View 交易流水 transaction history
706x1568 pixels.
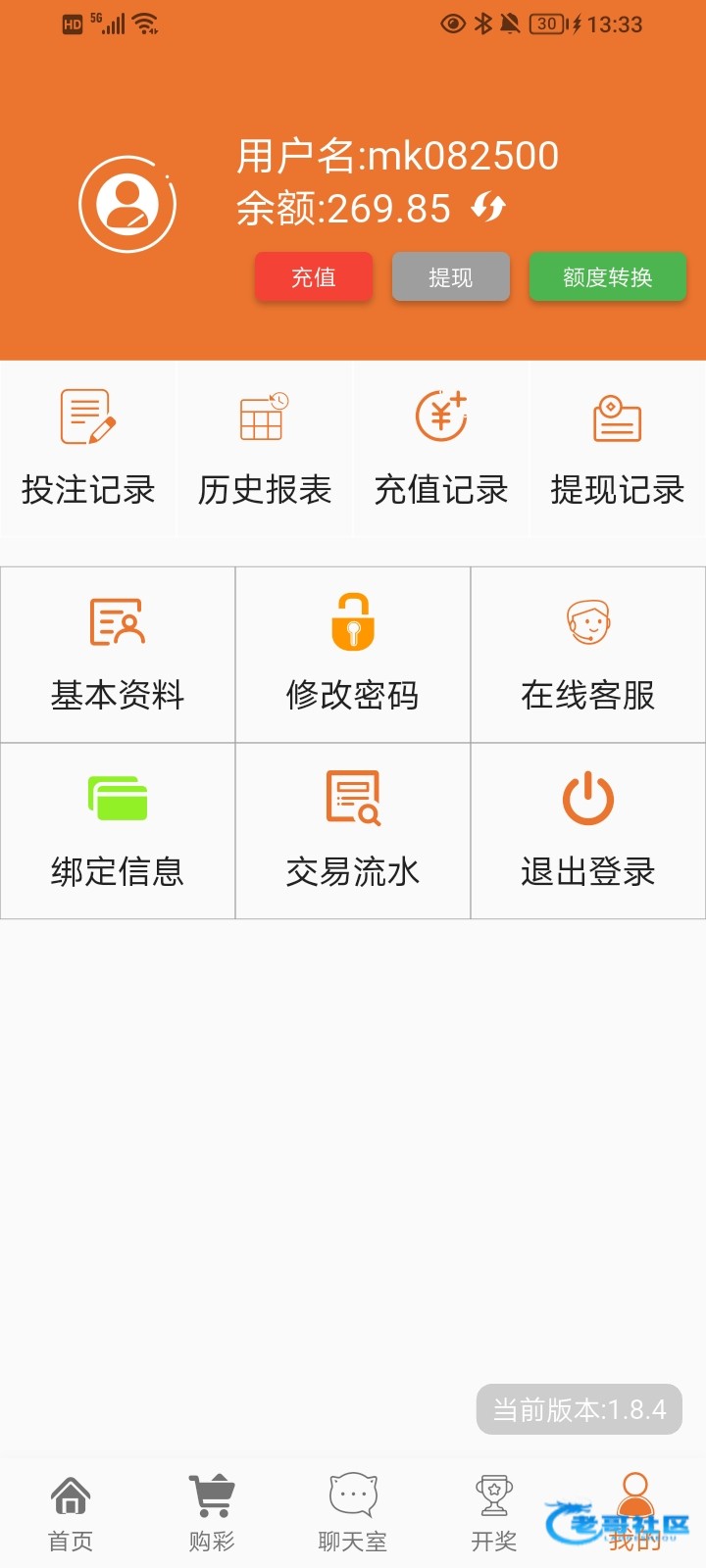click(x=353, y=830)
